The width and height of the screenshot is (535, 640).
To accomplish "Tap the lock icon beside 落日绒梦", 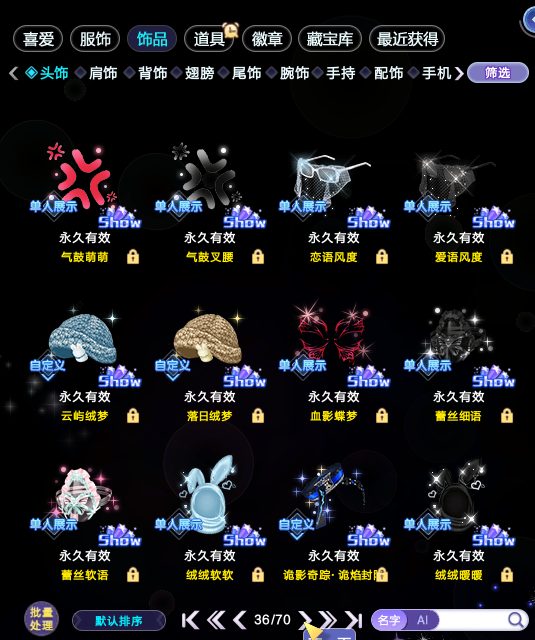I will point(258,416).
